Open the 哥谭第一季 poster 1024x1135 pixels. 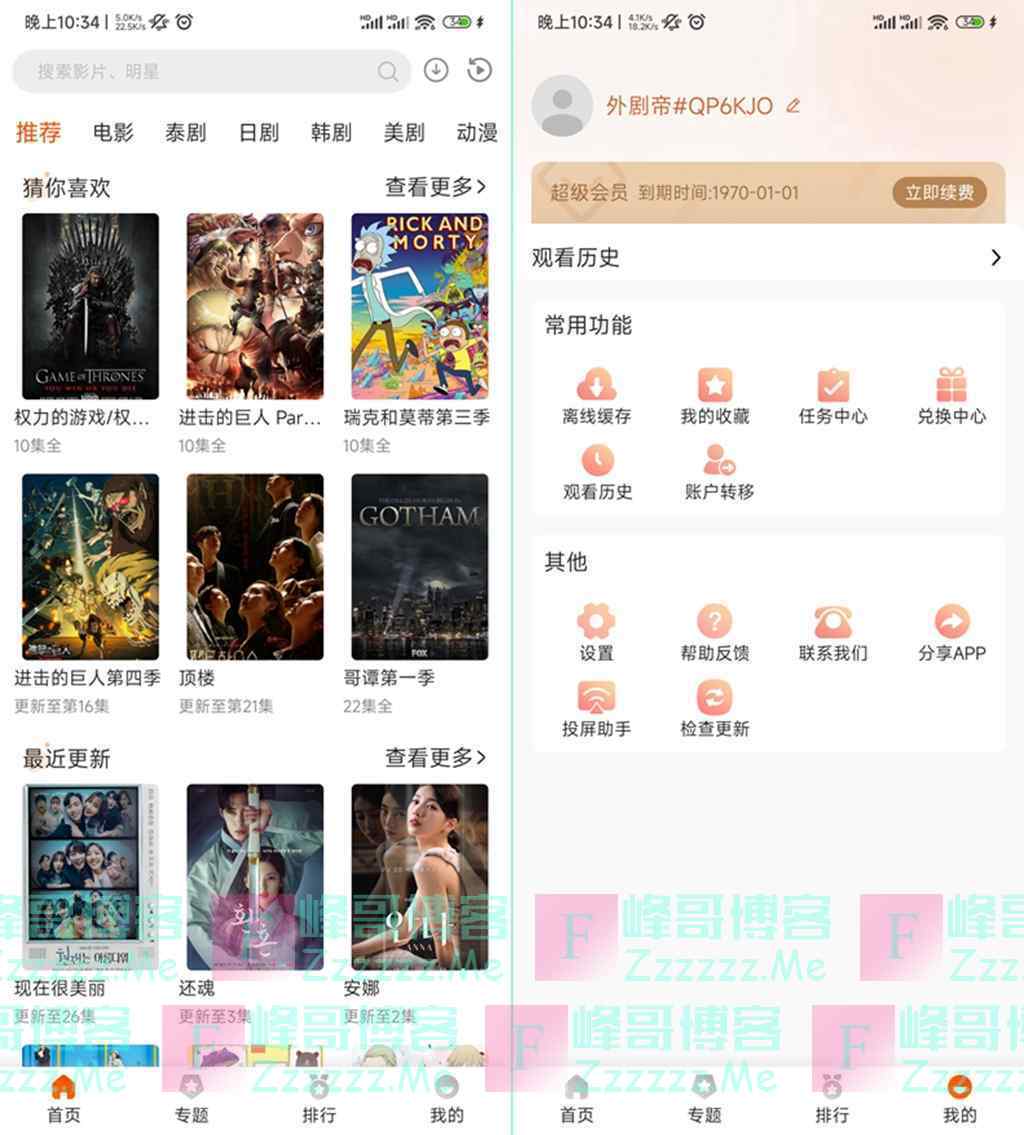pyautogui.click(x=420, y=566)
